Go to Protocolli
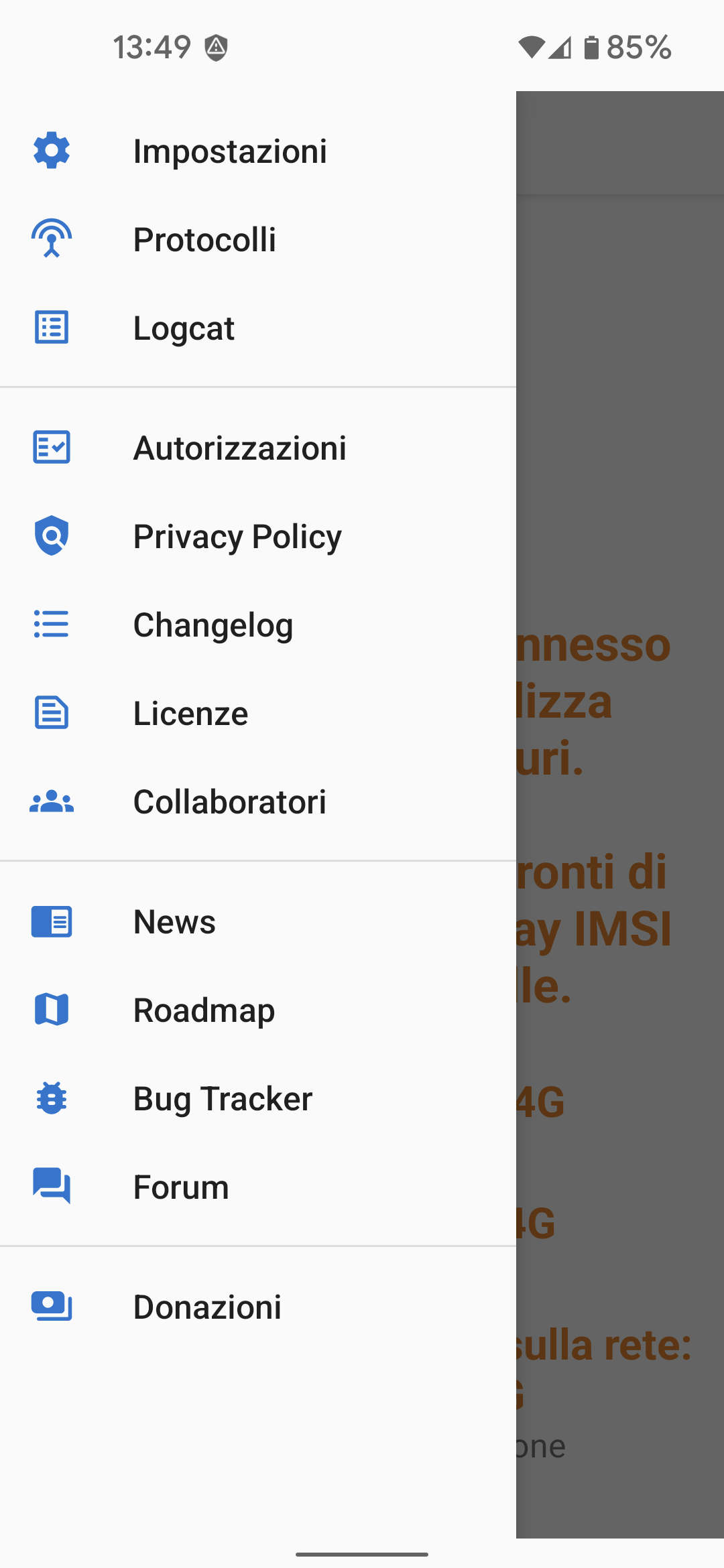Viewport: 724px width, 1568px height. 258,239
